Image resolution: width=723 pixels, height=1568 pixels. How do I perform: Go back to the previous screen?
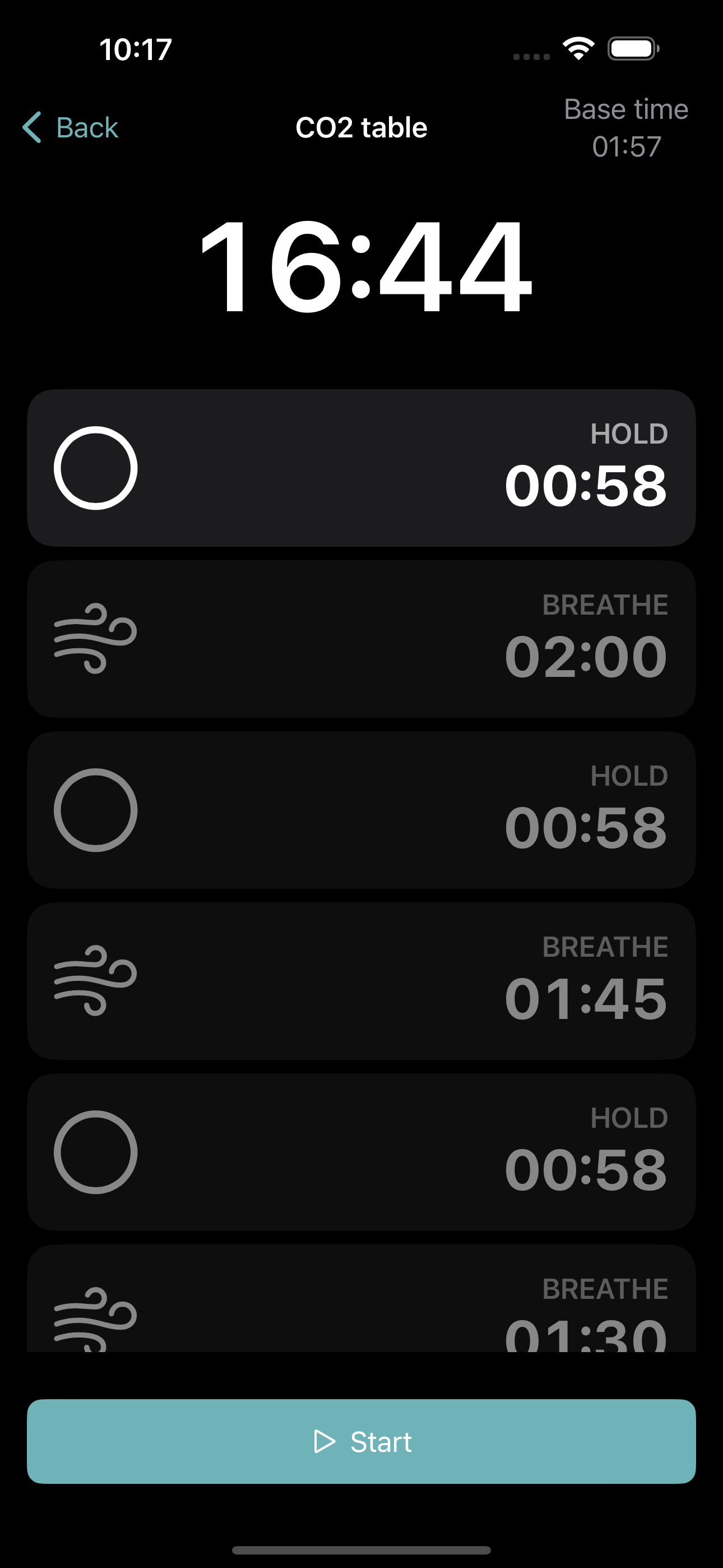[x=71, y=128]
